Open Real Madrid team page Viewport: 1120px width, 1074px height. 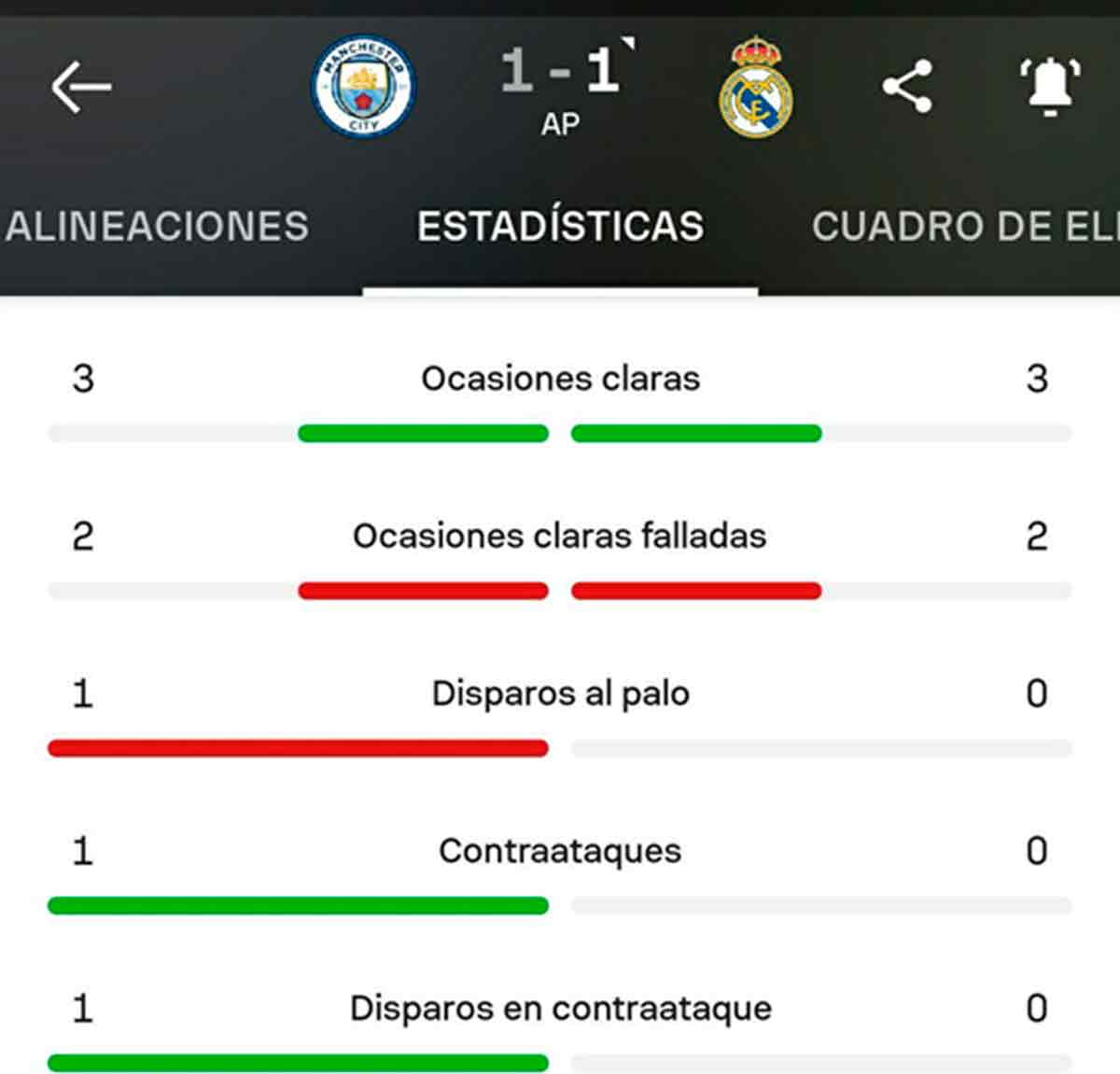point(755,89)
